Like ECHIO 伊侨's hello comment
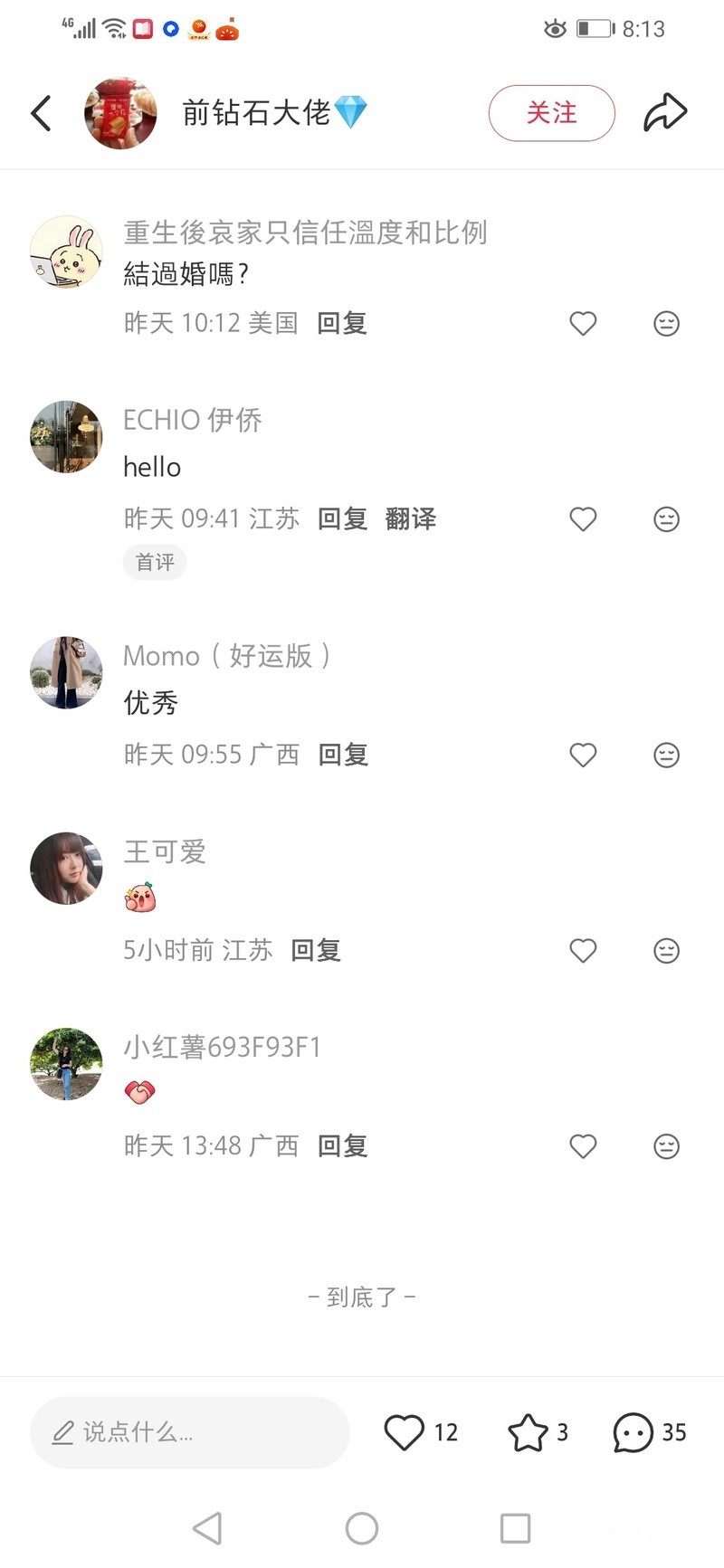This screenshot has width=724, height=1568. [x=583, y=518]
